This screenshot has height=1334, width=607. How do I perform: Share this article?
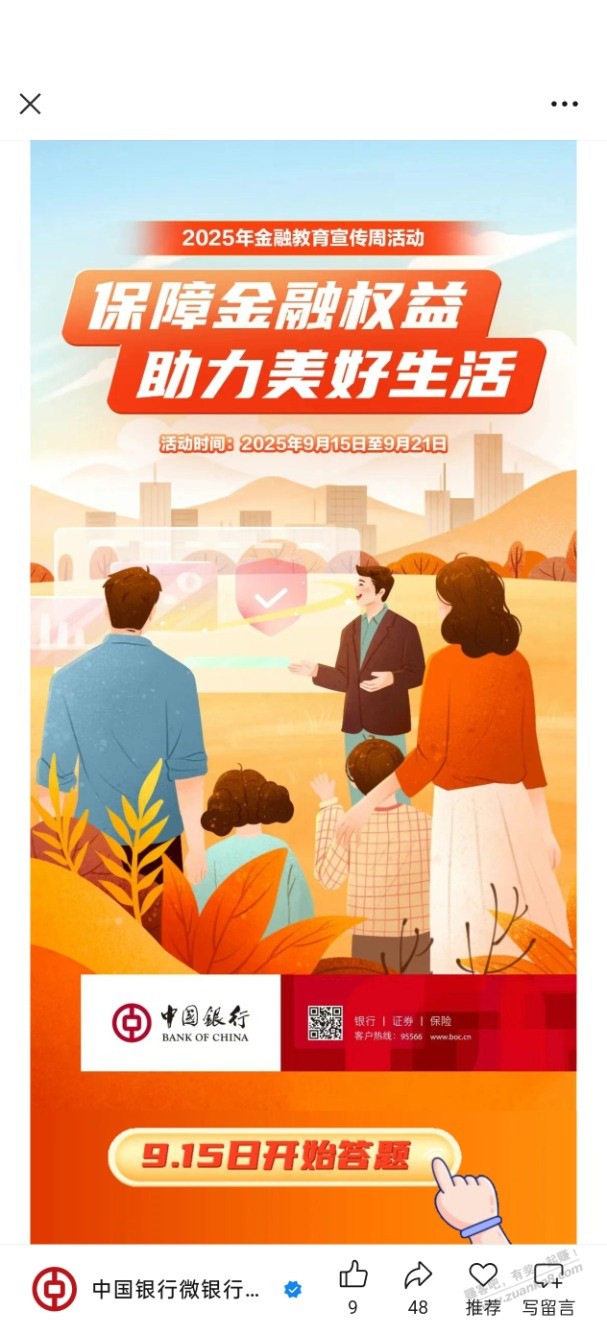pyautogui.click(x=417, y=1276)
